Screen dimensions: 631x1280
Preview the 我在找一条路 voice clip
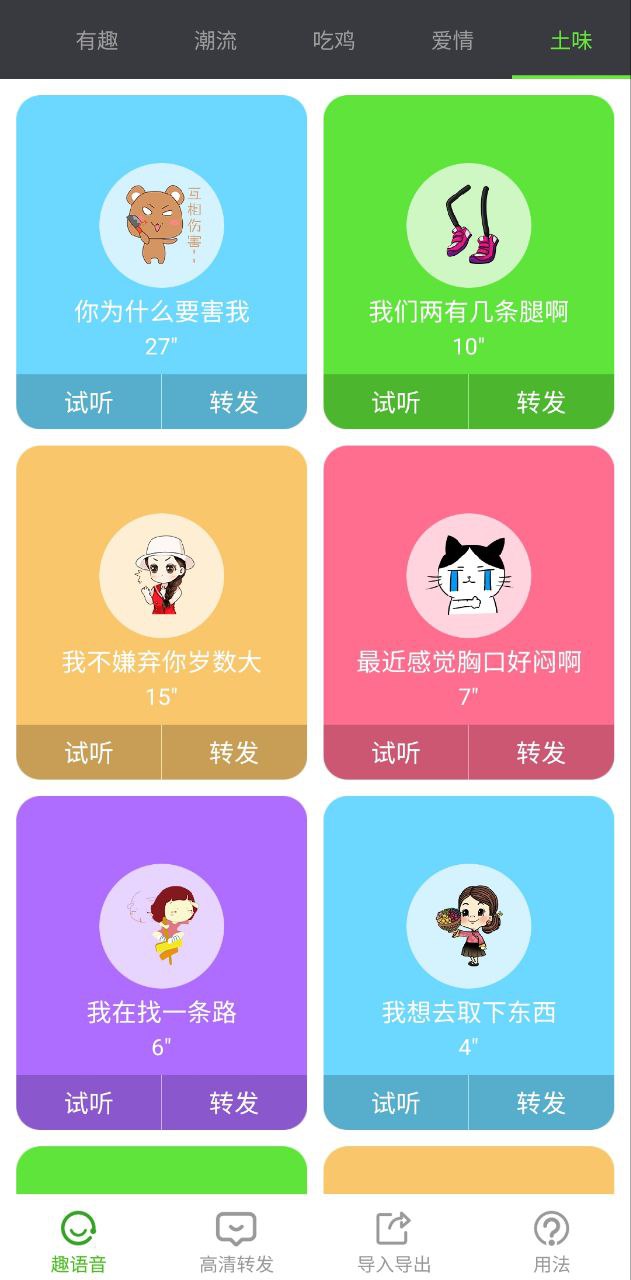coord(89,1103)
